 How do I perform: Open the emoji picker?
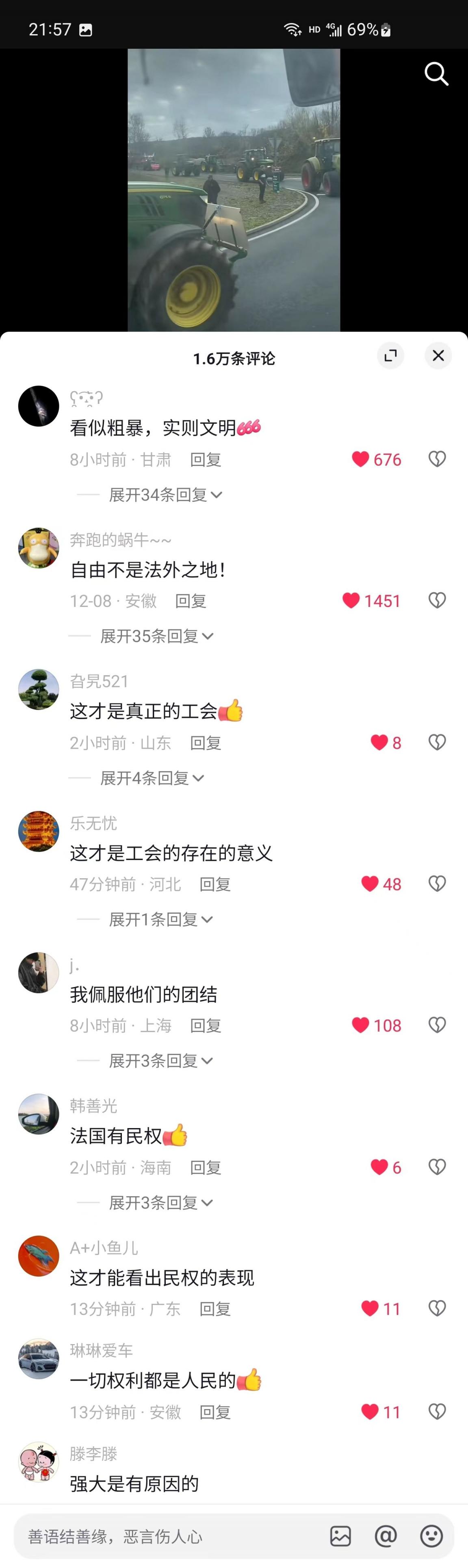(x=431, y=1536)
